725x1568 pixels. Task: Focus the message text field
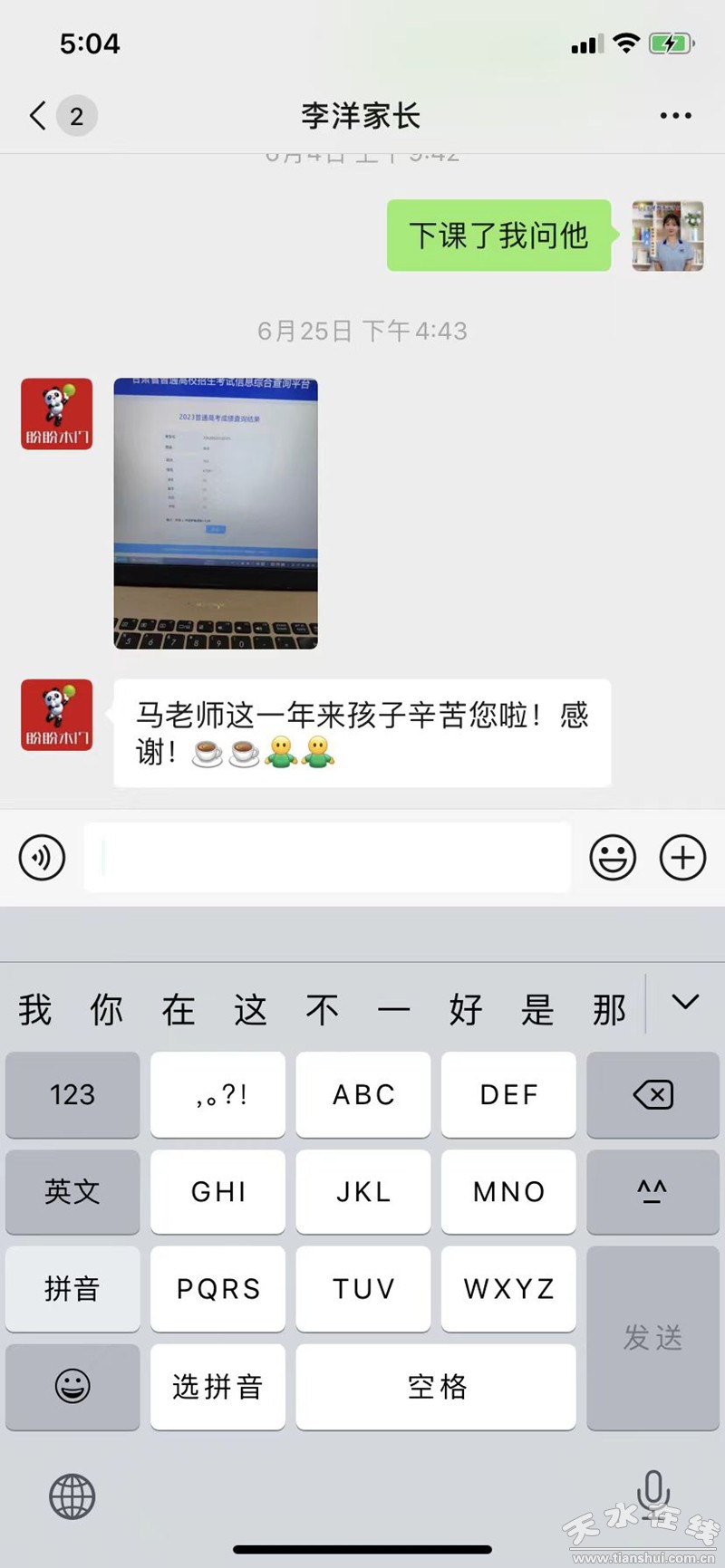326,857
